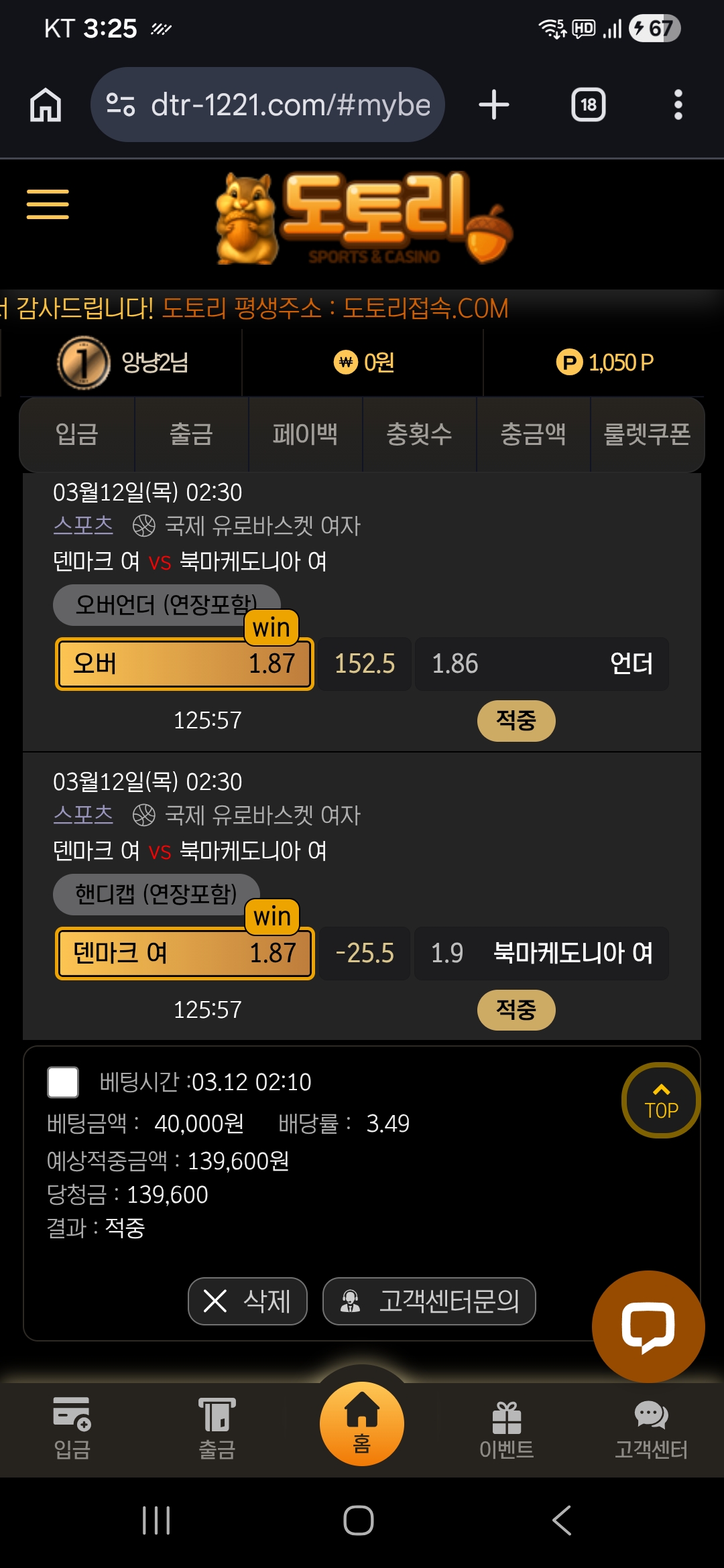Open 고객센터 in the bottom navigation
Screen dimensions: 724x1568
pos(651,1430)
